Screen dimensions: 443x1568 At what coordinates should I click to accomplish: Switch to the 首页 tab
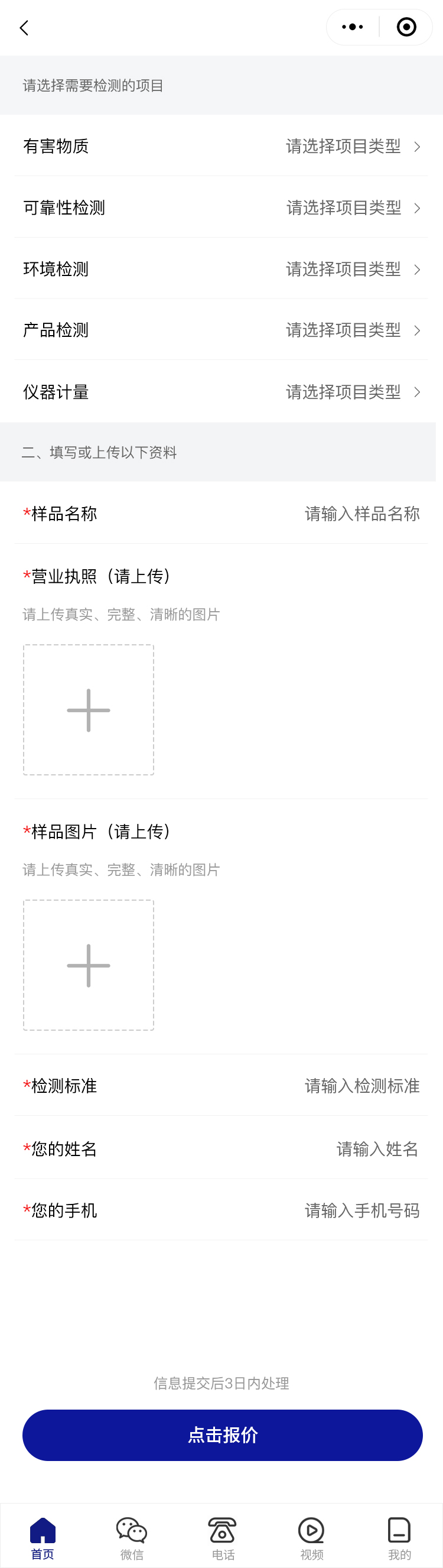pos(43,1538)
